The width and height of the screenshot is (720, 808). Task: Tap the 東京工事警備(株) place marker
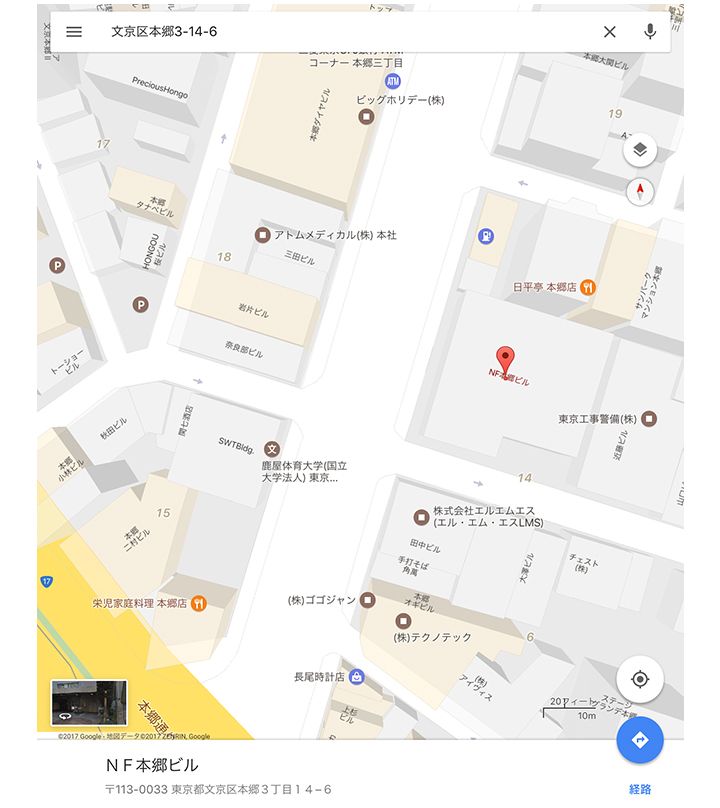coord(649,418)
